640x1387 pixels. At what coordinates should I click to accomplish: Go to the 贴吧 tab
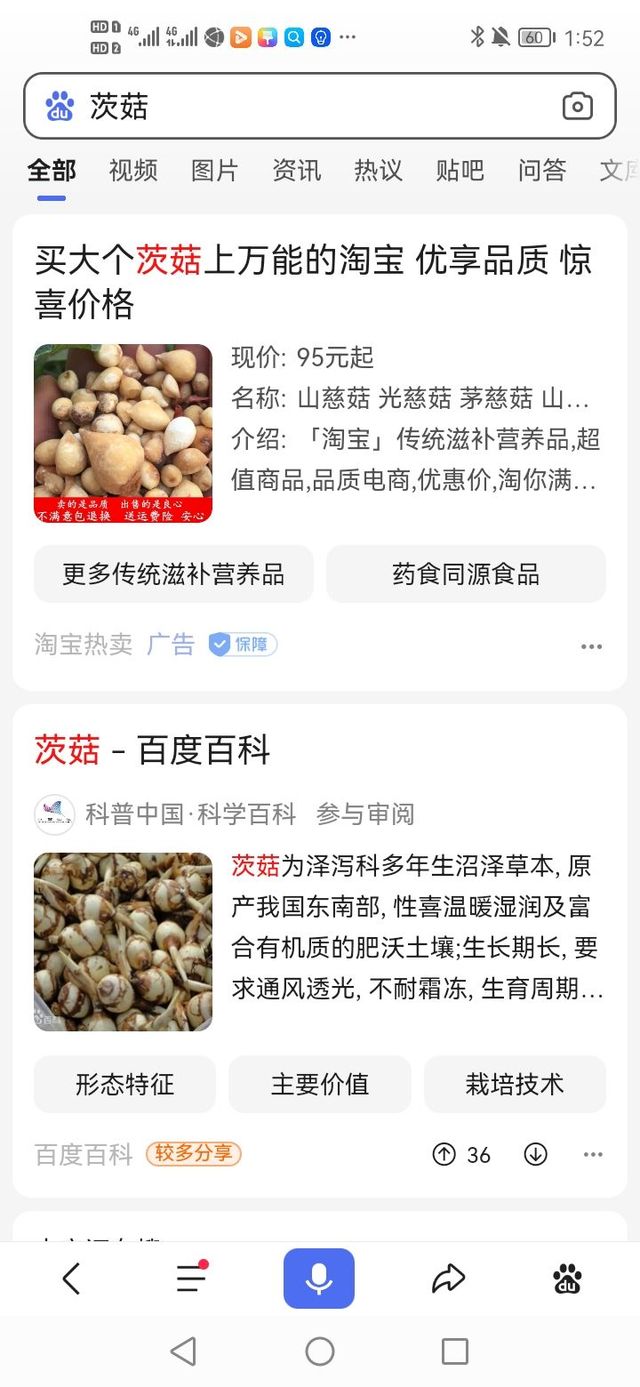pyautogui.click(x=460, y=170)
